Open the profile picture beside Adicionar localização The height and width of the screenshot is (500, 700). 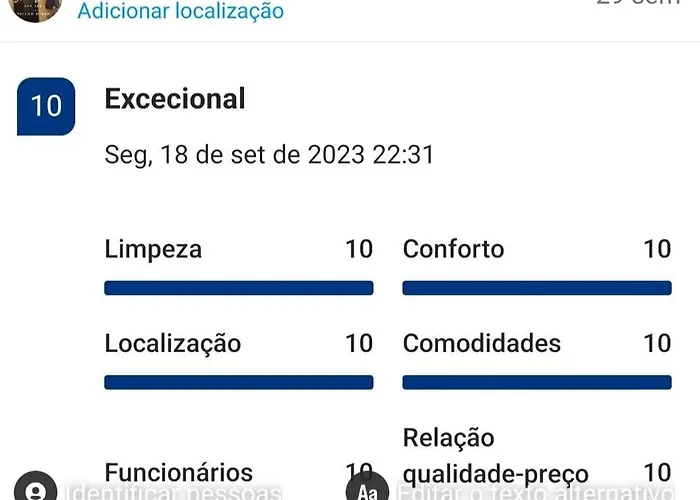point(37,8)
